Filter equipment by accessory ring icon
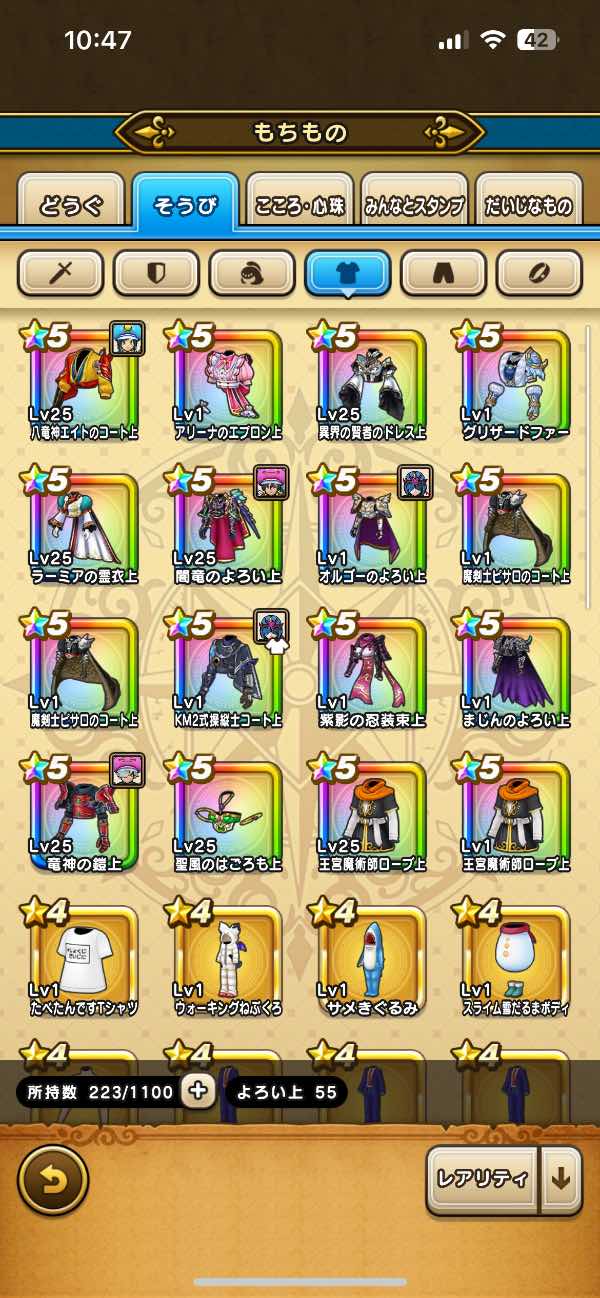 (539, 272)
